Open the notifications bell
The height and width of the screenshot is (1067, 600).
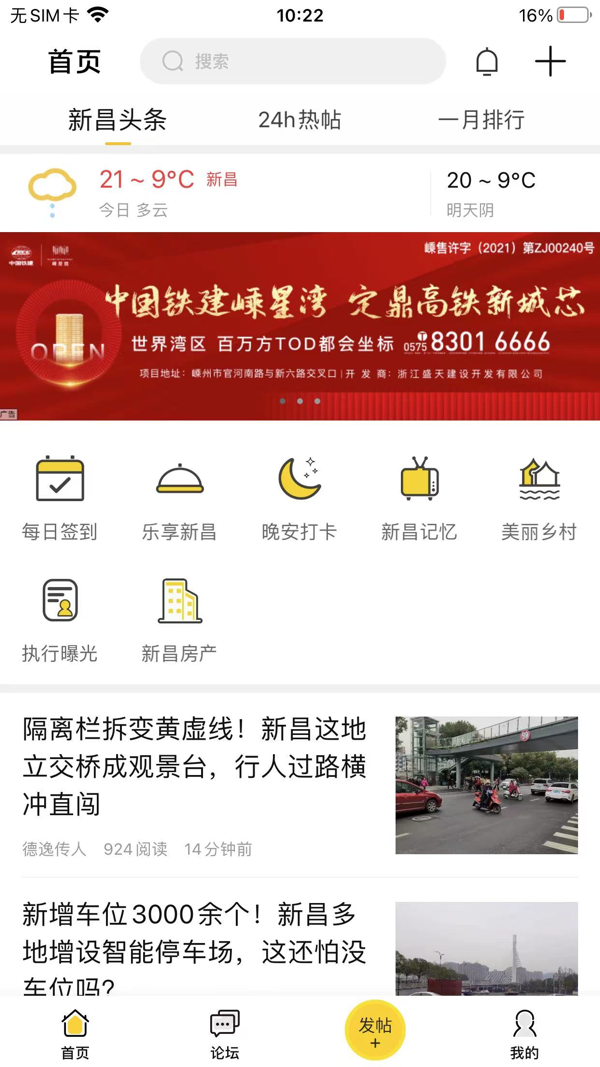[x=487, y=62]
